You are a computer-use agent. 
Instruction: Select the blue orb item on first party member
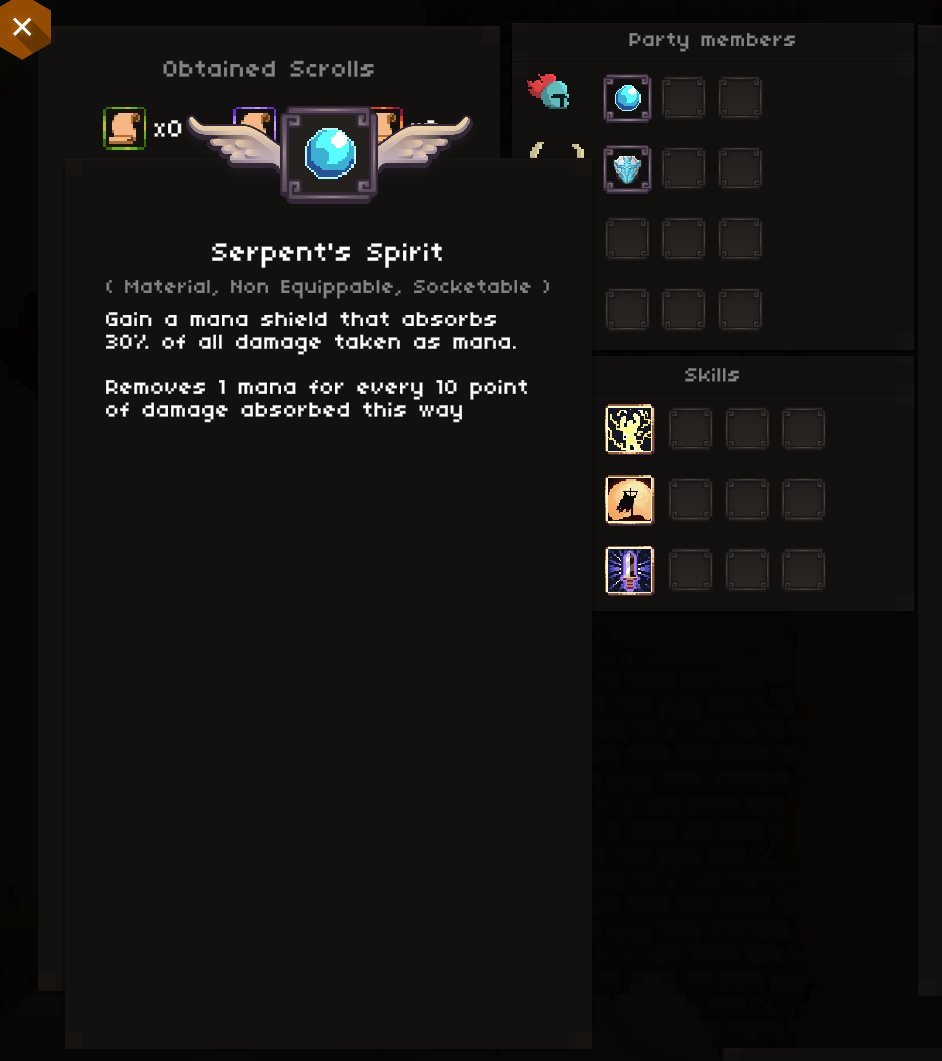click(x=627, y=98)
